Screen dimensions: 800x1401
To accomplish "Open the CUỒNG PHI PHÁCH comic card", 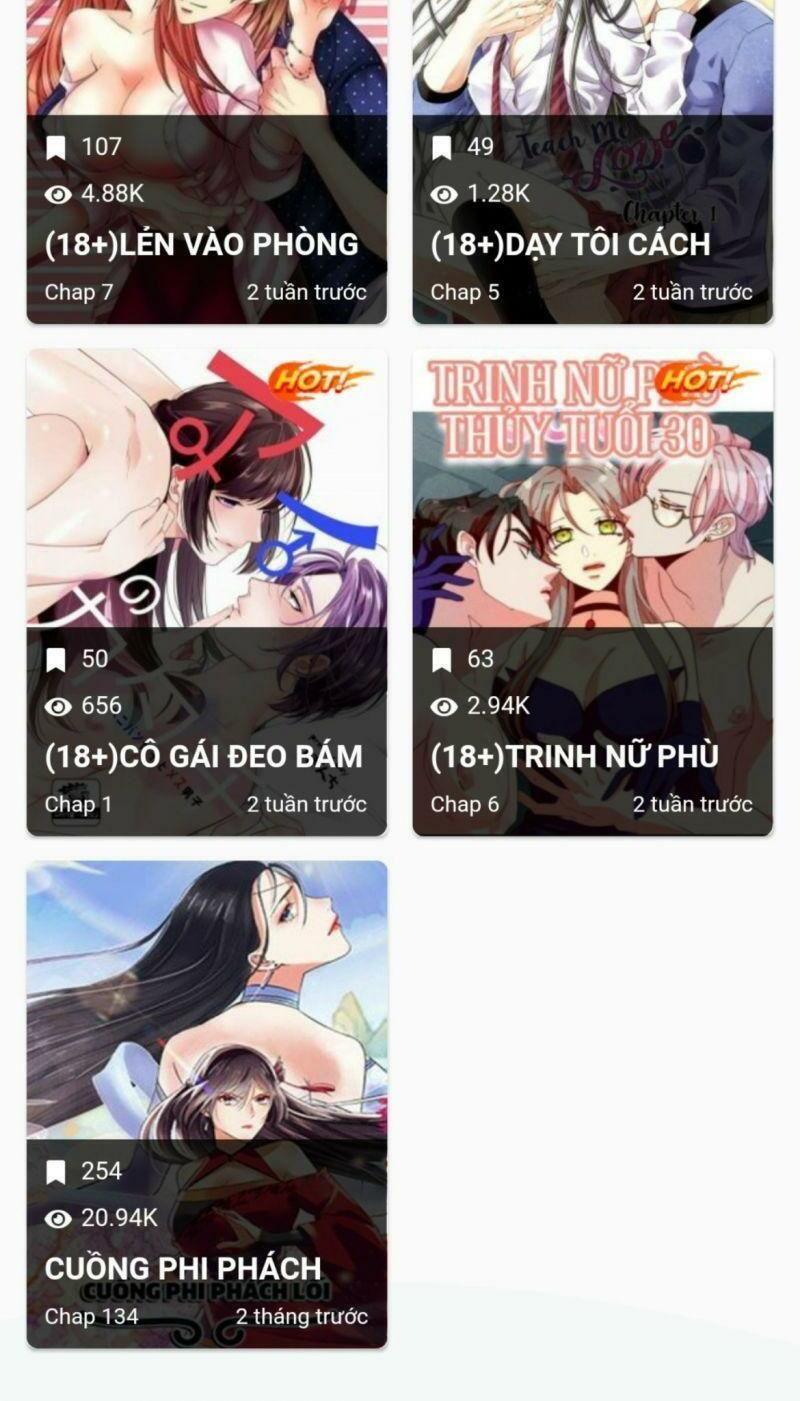I will (206, 1104).
